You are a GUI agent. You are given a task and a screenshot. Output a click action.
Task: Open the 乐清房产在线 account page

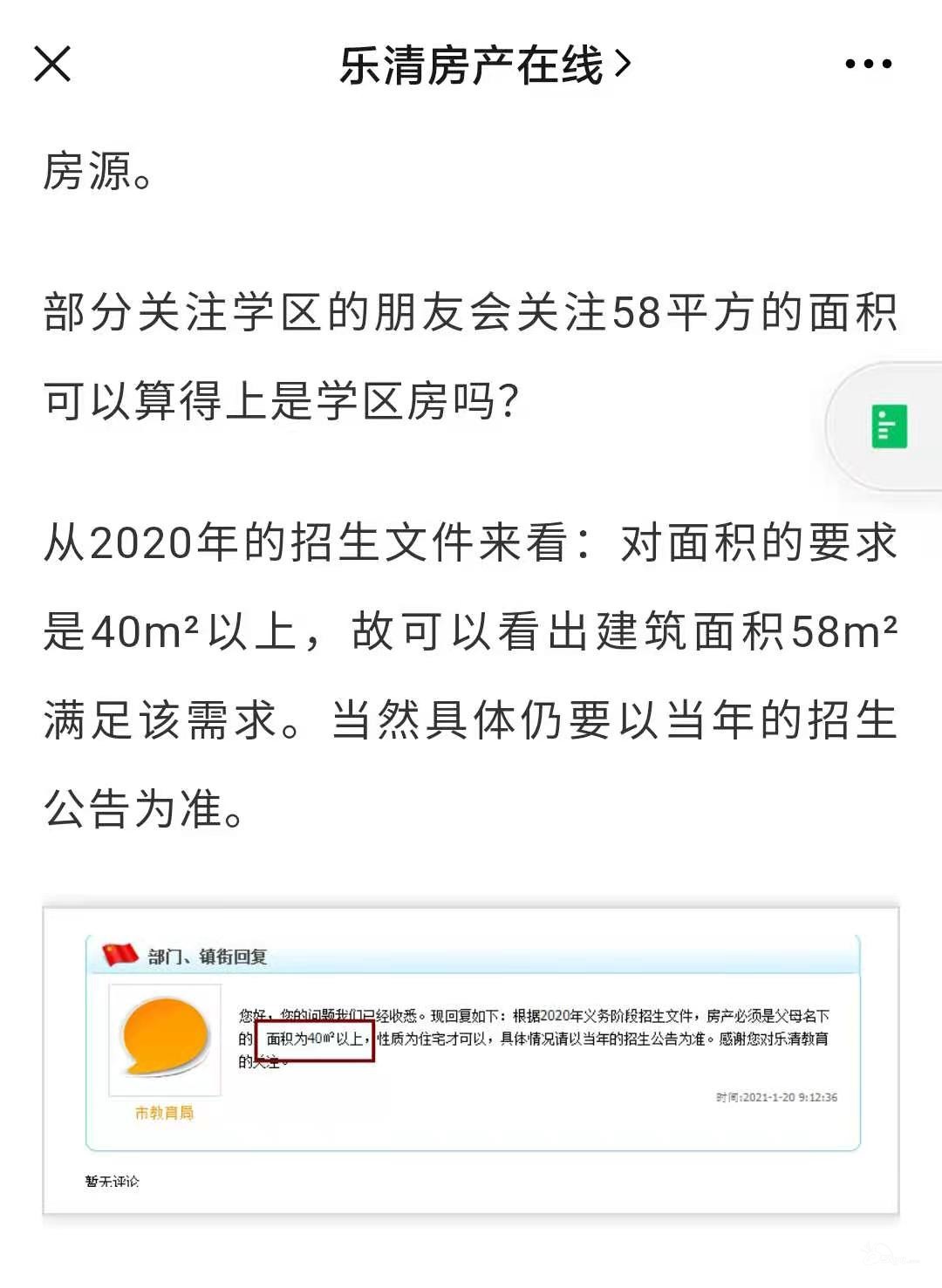[x=484, y=65]
